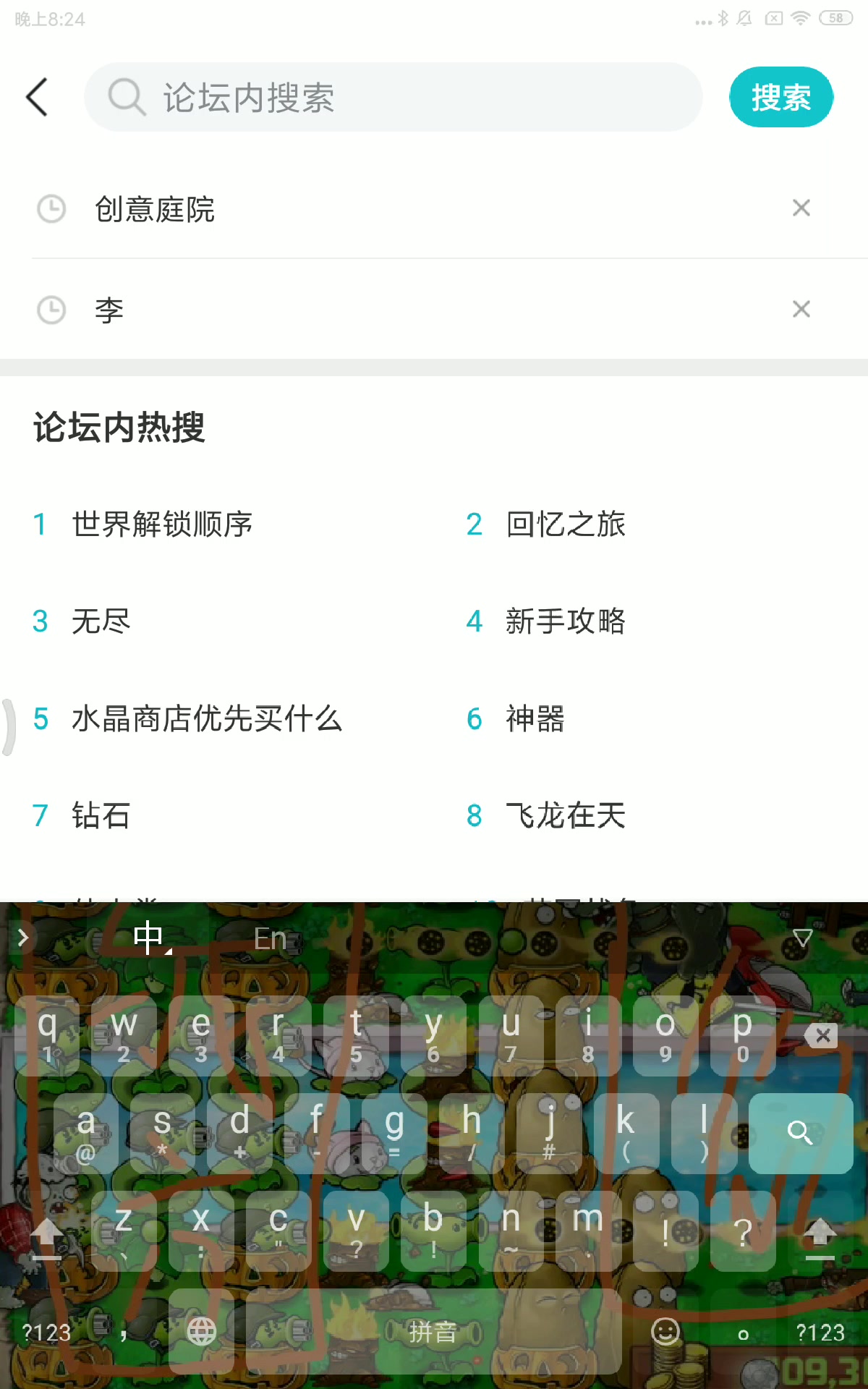This screenshot has width=868, height=1389.
Task: Open the keyboard emoji panel
Action: pos(665,1331)
